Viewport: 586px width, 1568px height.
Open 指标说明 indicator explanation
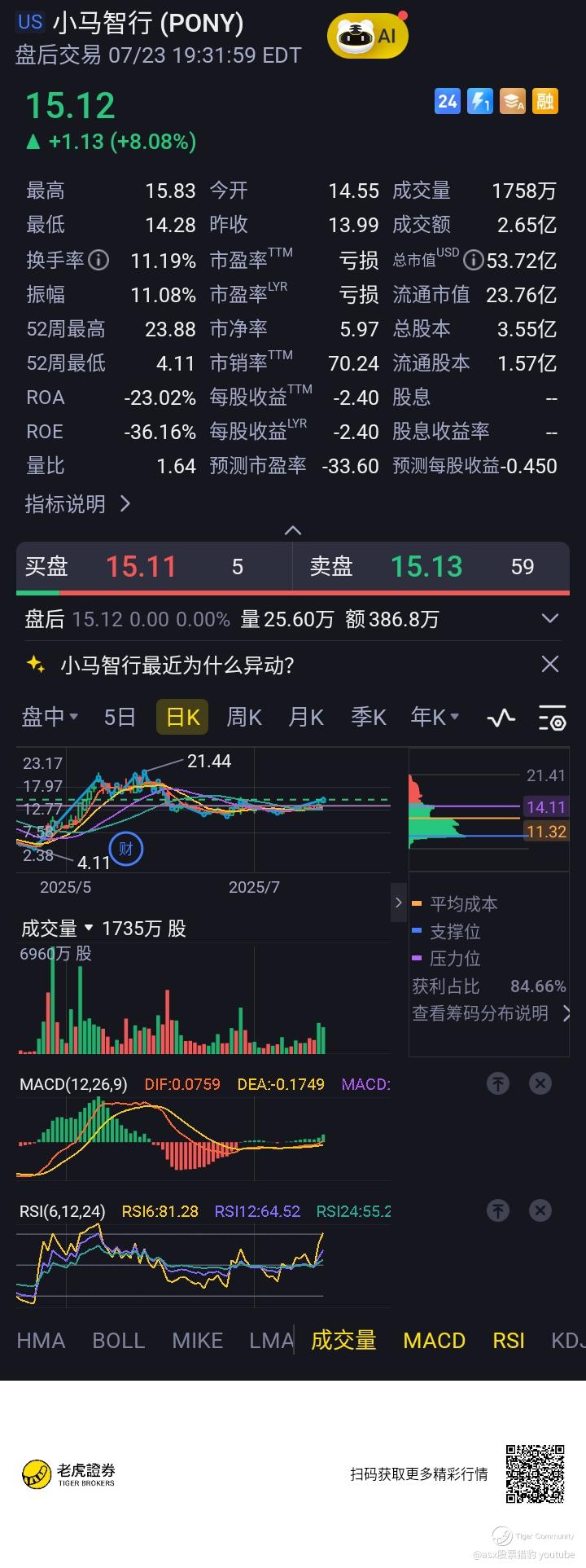pyautogui.click(x=77, y=504)
